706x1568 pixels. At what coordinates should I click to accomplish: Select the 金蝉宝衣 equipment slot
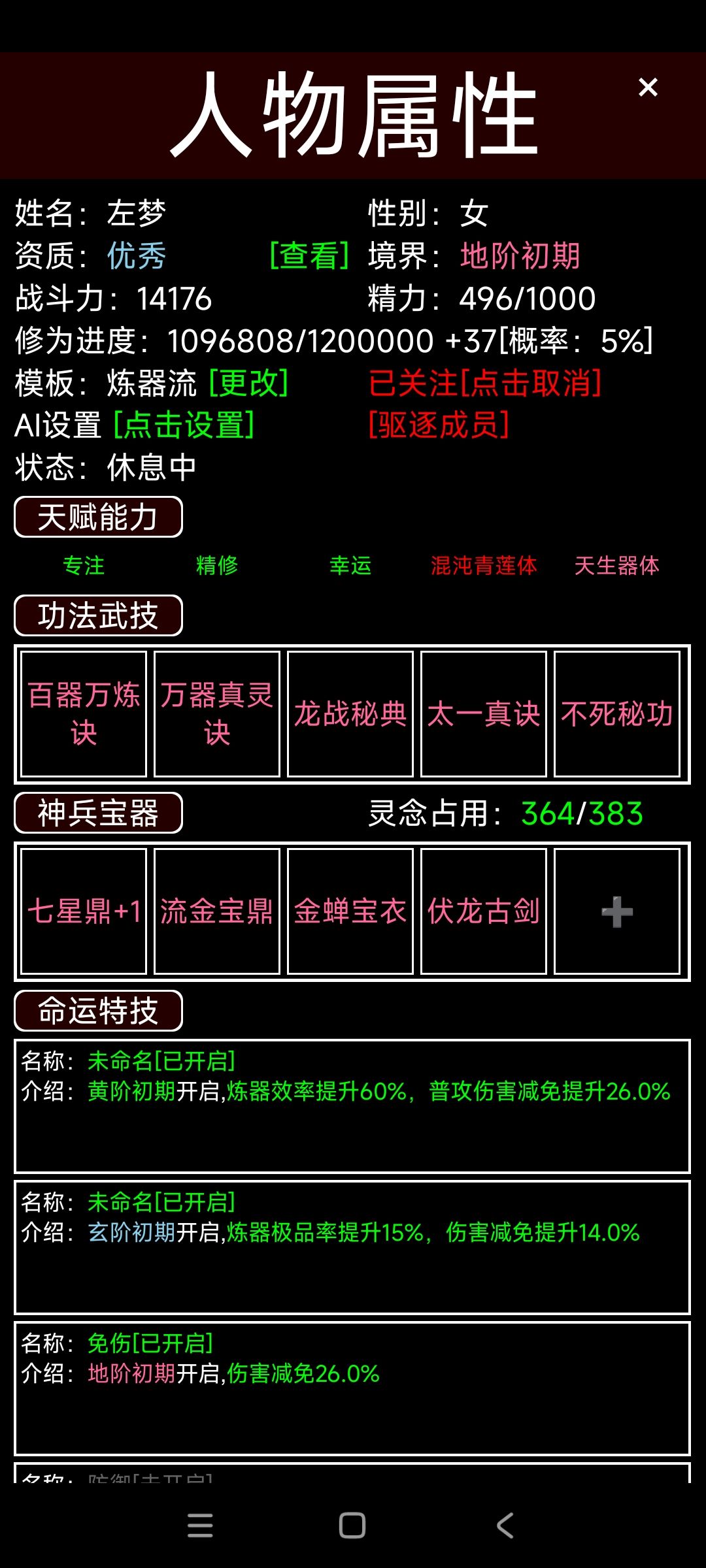pos(350,911)
